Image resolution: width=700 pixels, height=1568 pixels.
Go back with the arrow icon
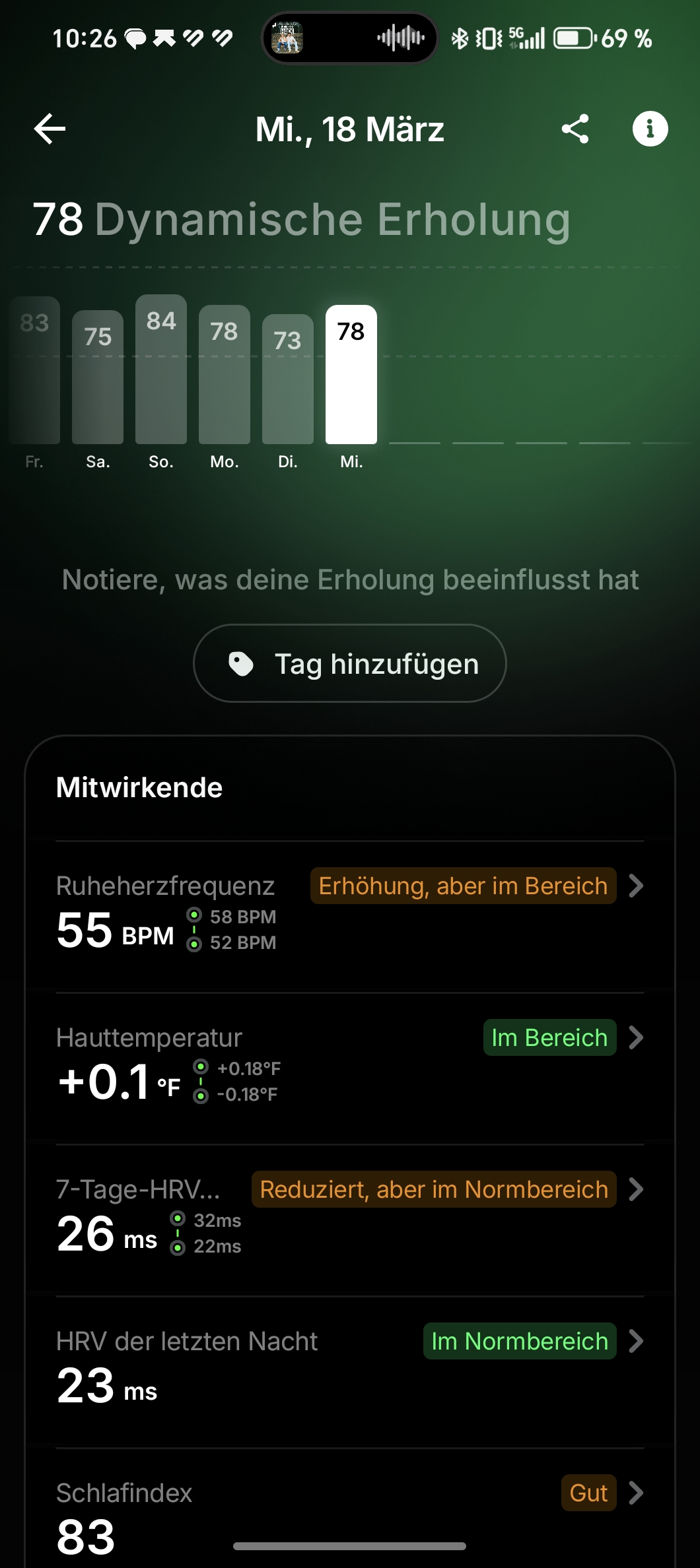[50, 129]
